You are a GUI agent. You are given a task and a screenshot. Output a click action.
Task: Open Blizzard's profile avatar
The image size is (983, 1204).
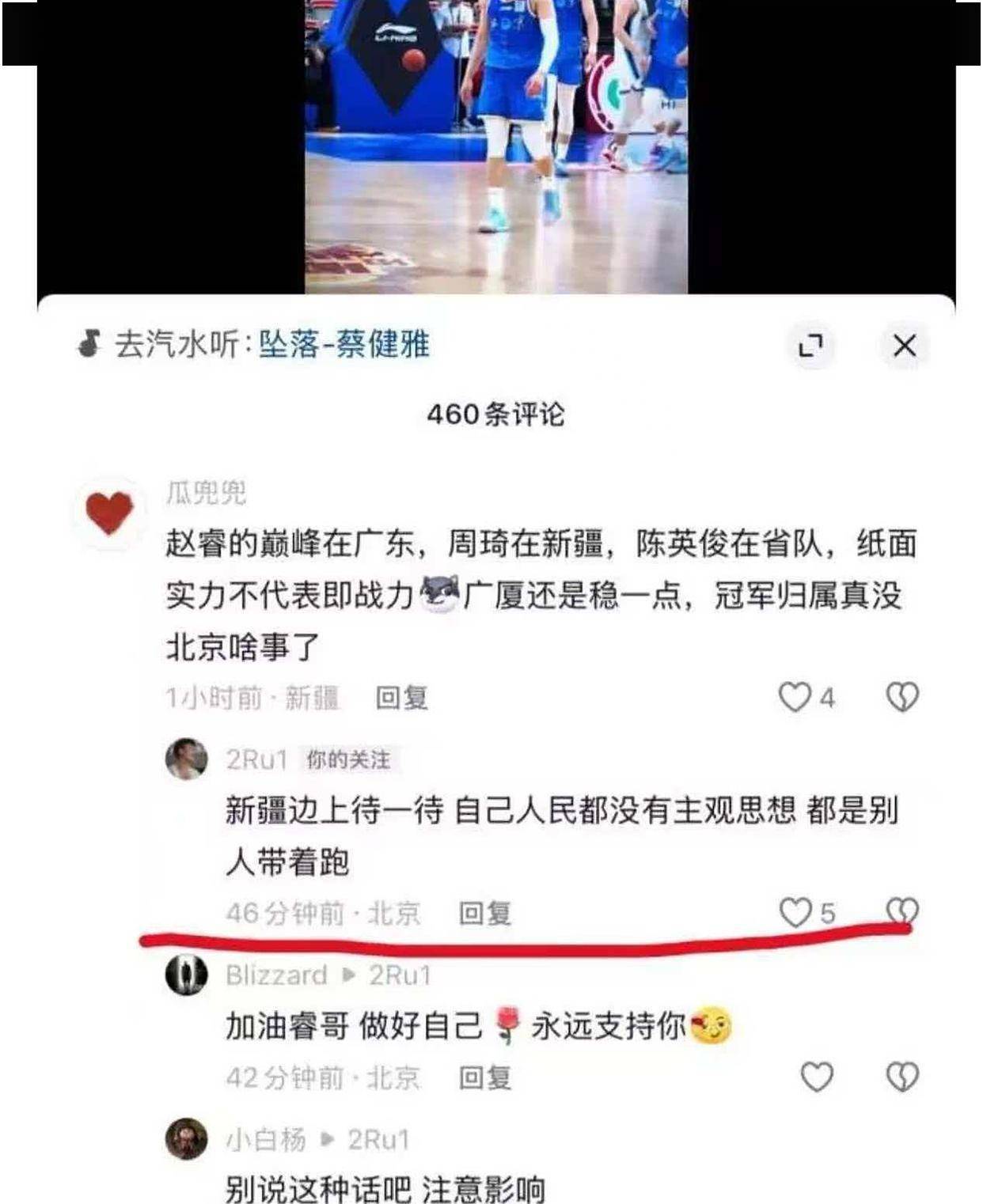click(x=187, y=975)
